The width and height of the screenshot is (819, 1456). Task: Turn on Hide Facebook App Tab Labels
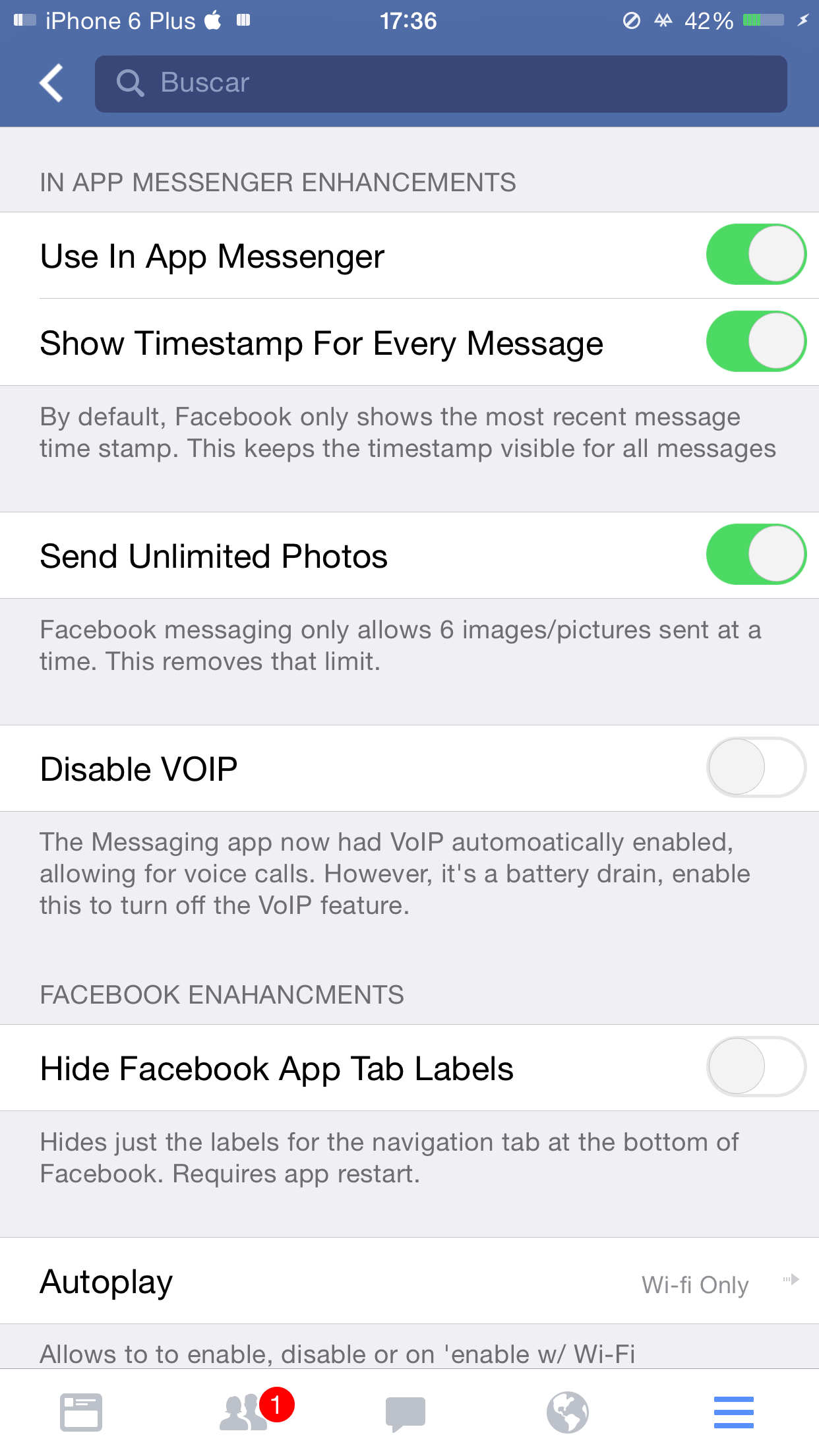(x=756, y=1067)
